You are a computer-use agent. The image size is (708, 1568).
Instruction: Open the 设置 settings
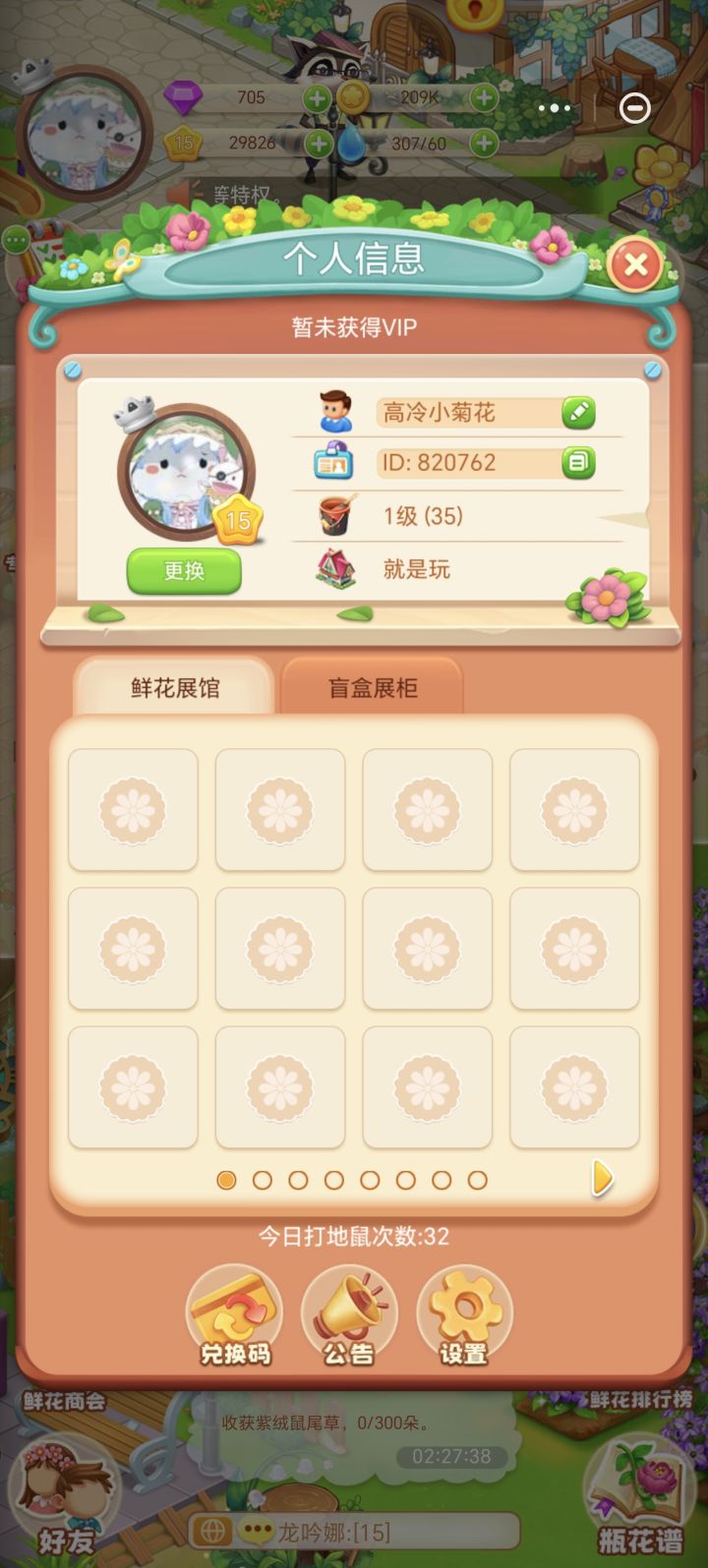pos(463,1317)
